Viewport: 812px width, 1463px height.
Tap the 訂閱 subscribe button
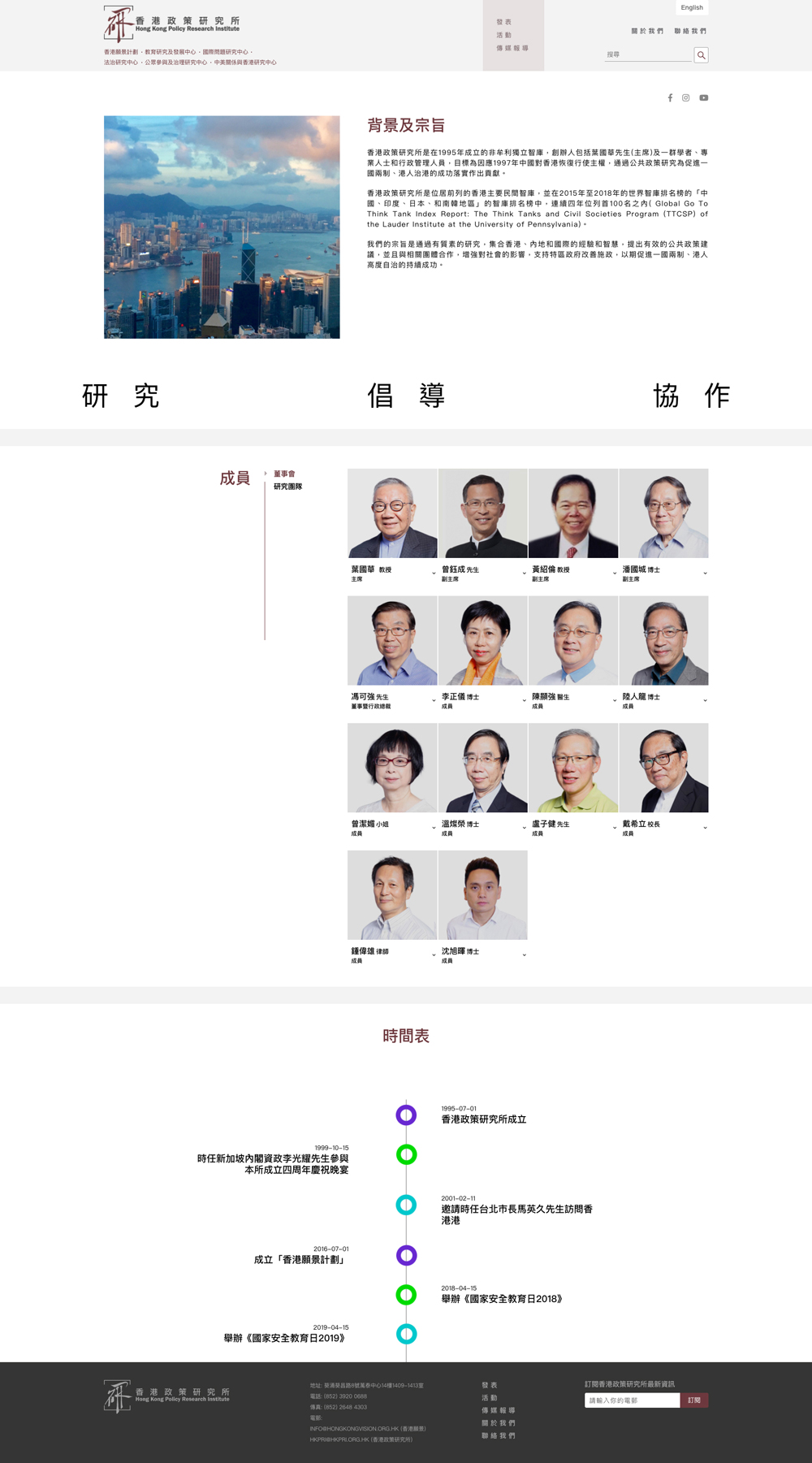pyautogui.click(x=694, y=1400)
